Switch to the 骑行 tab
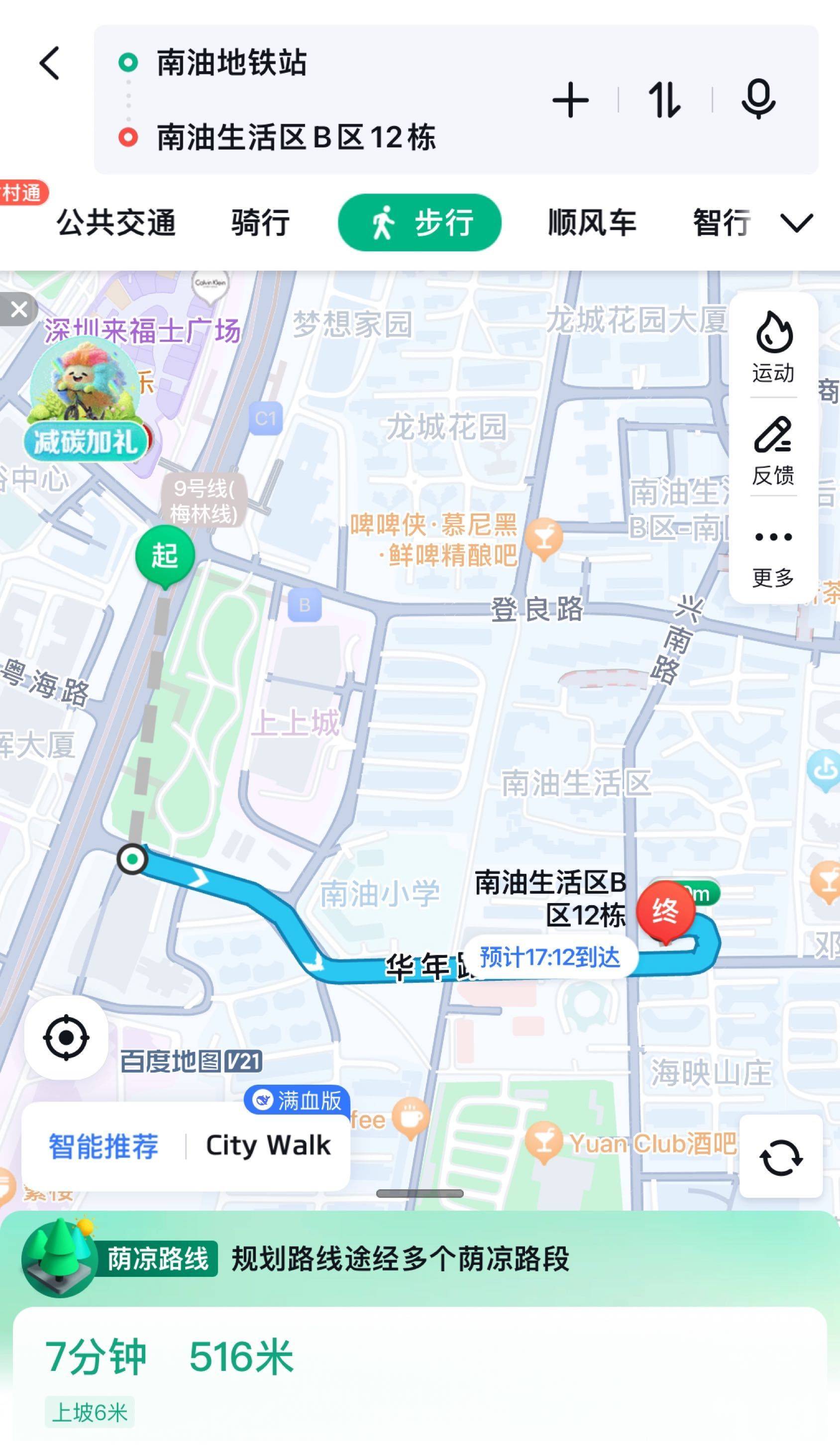This screenshot has height=1445, width=840. (x=260, y=222)
